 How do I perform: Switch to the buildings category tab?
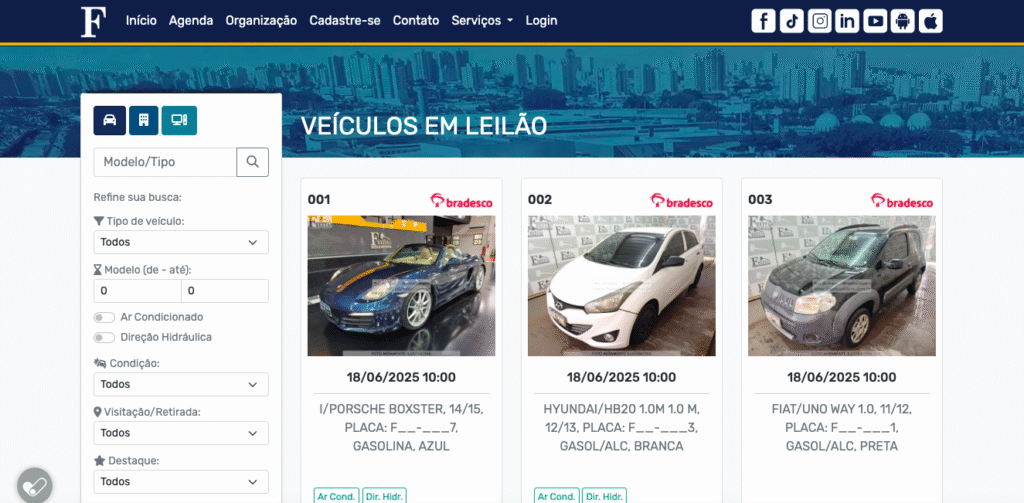click(143, 120)
